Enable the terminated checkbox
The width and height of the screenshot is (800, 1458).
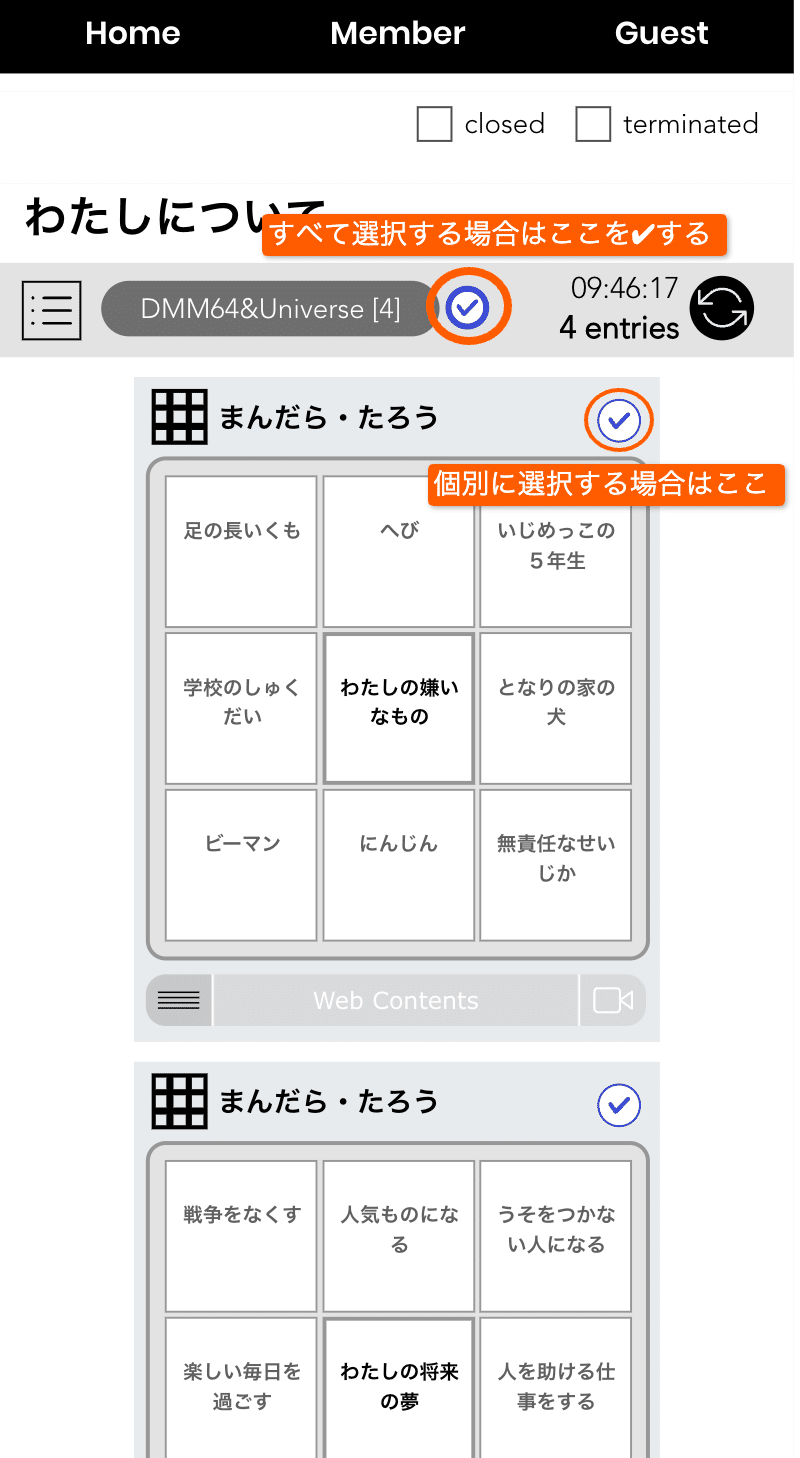click(593, 125)
